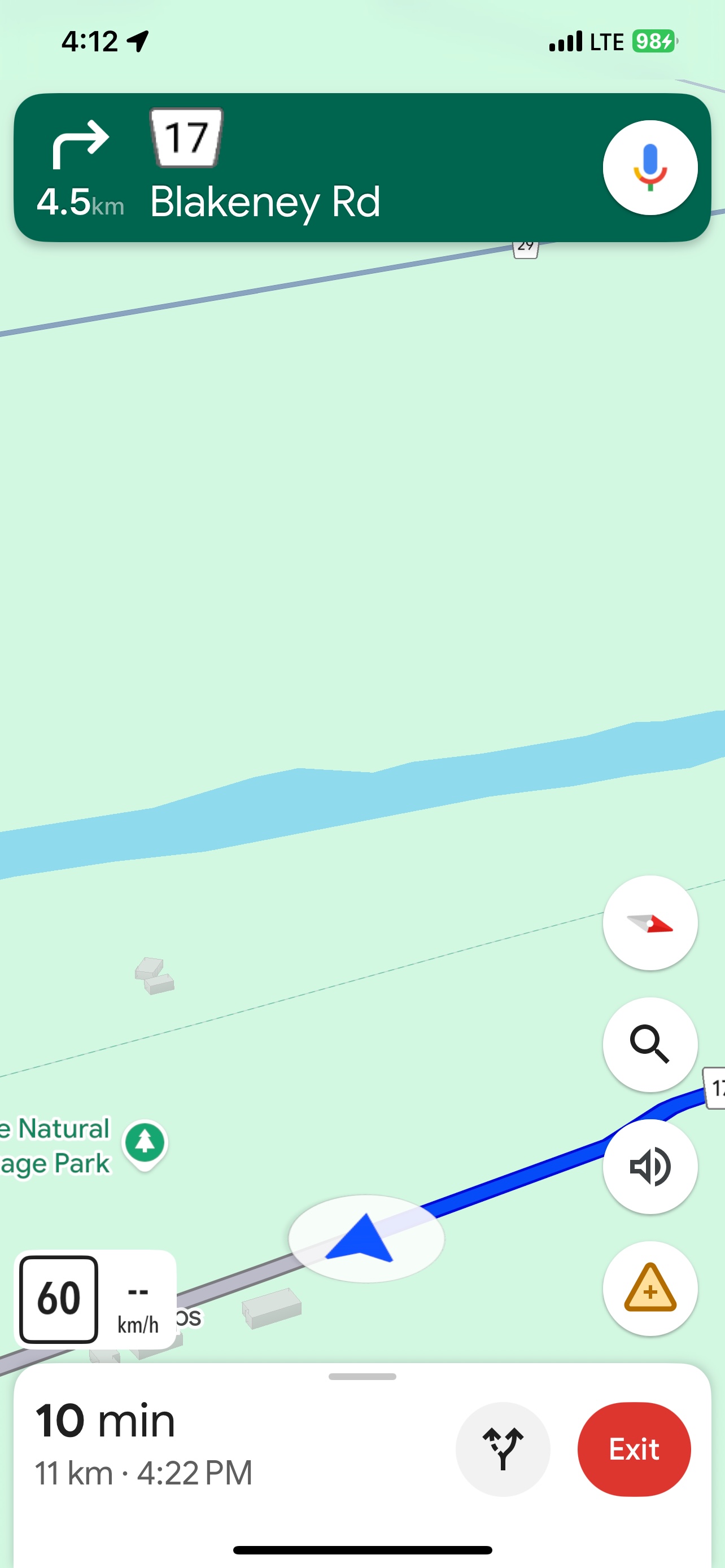
Task: Expand the trip details bottom sheet handle
Action: pyautogui.click(x=362, y=1377)
